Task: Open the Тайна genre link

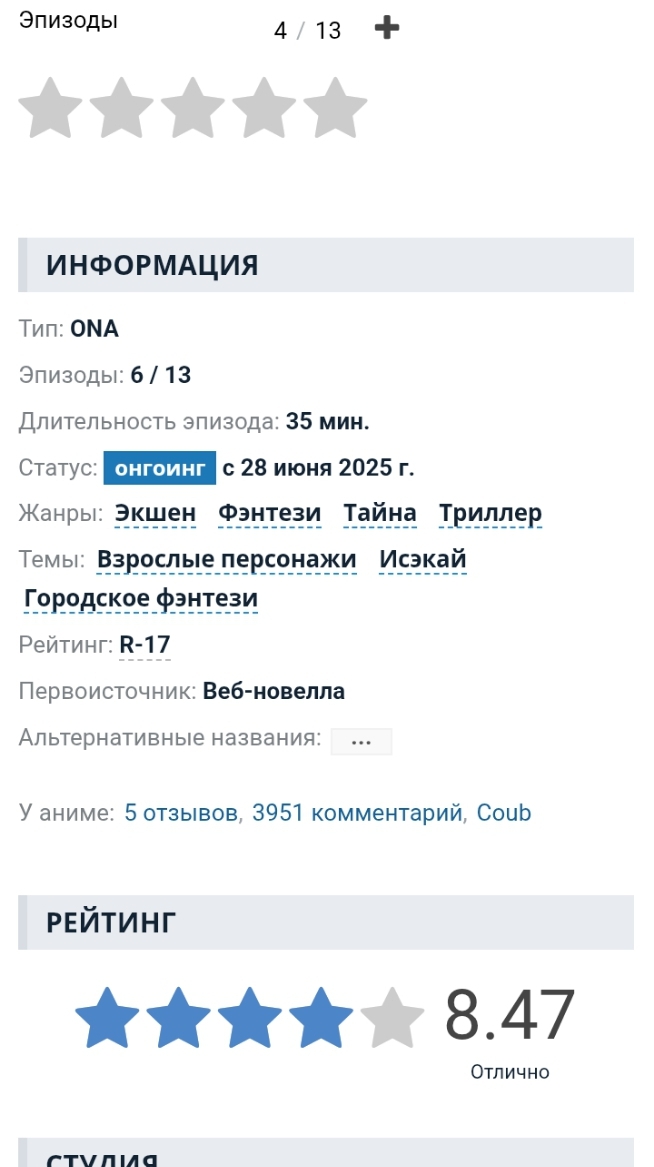Action: (x=380, y=513)
